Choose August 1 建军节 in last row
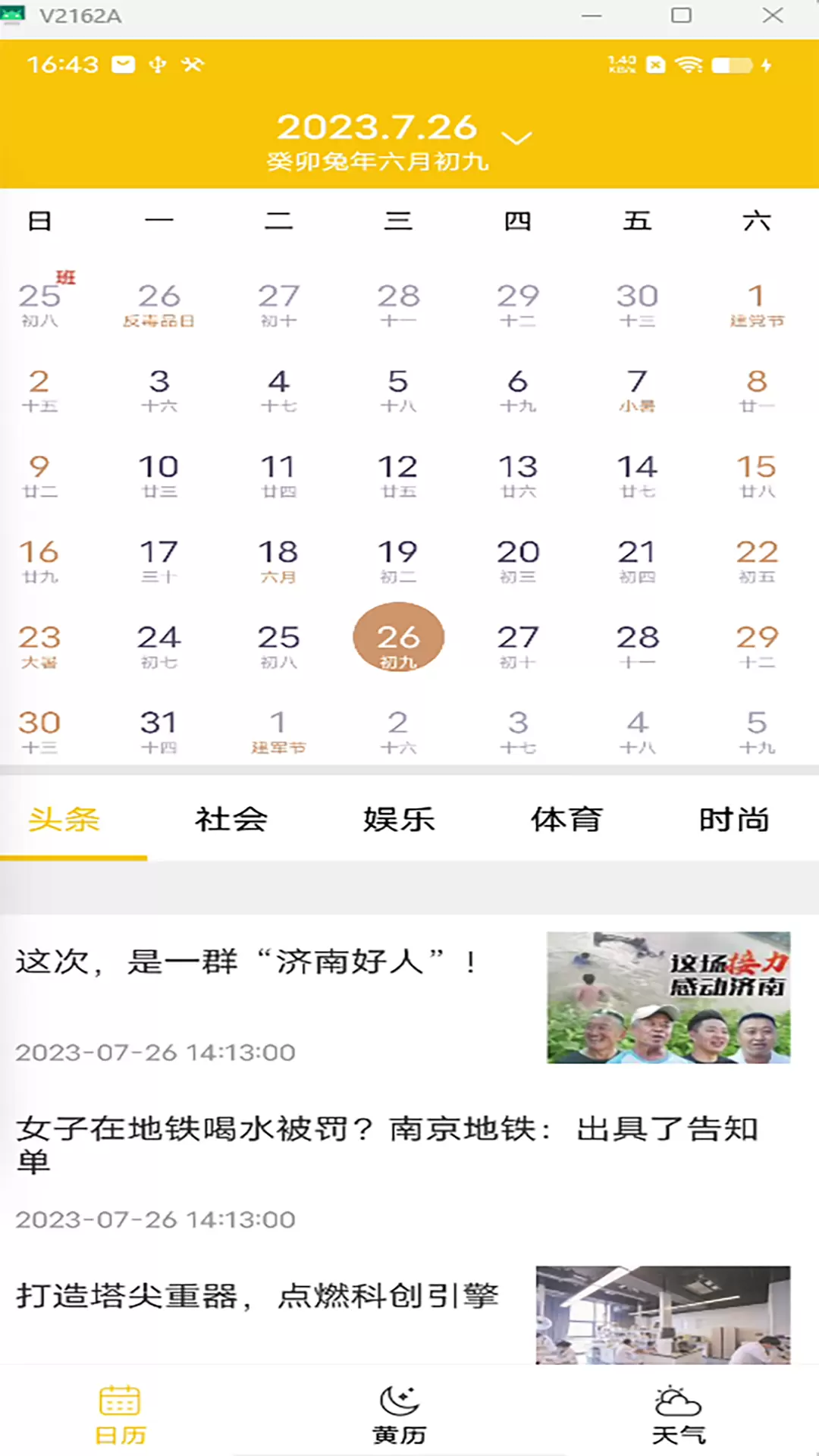The image size is (819, 1456). (x=278, y=730)
